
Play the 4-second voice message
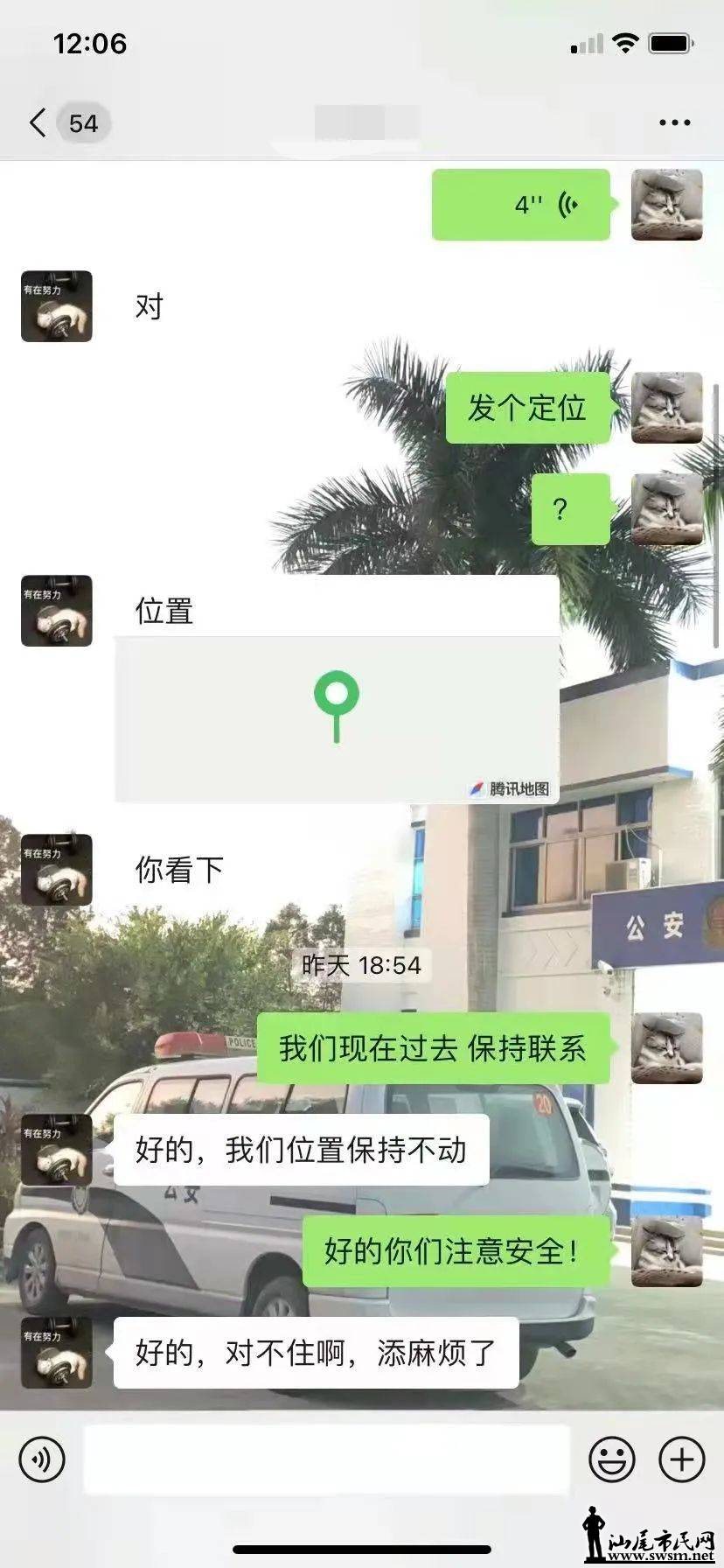click(521, 205)
